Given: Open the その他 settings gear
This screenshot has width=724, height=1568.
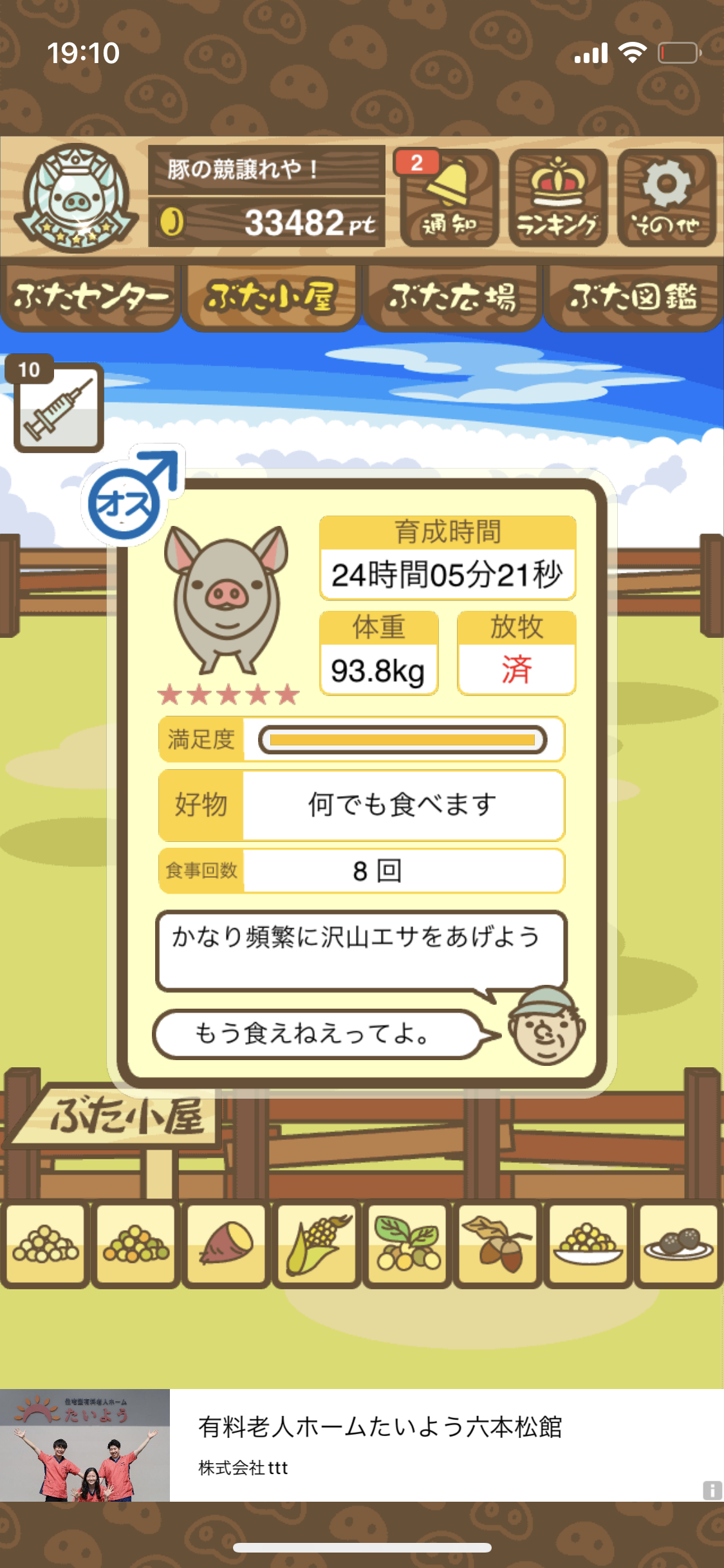Looking at the screenshot, I should click(x=667, y=198).
